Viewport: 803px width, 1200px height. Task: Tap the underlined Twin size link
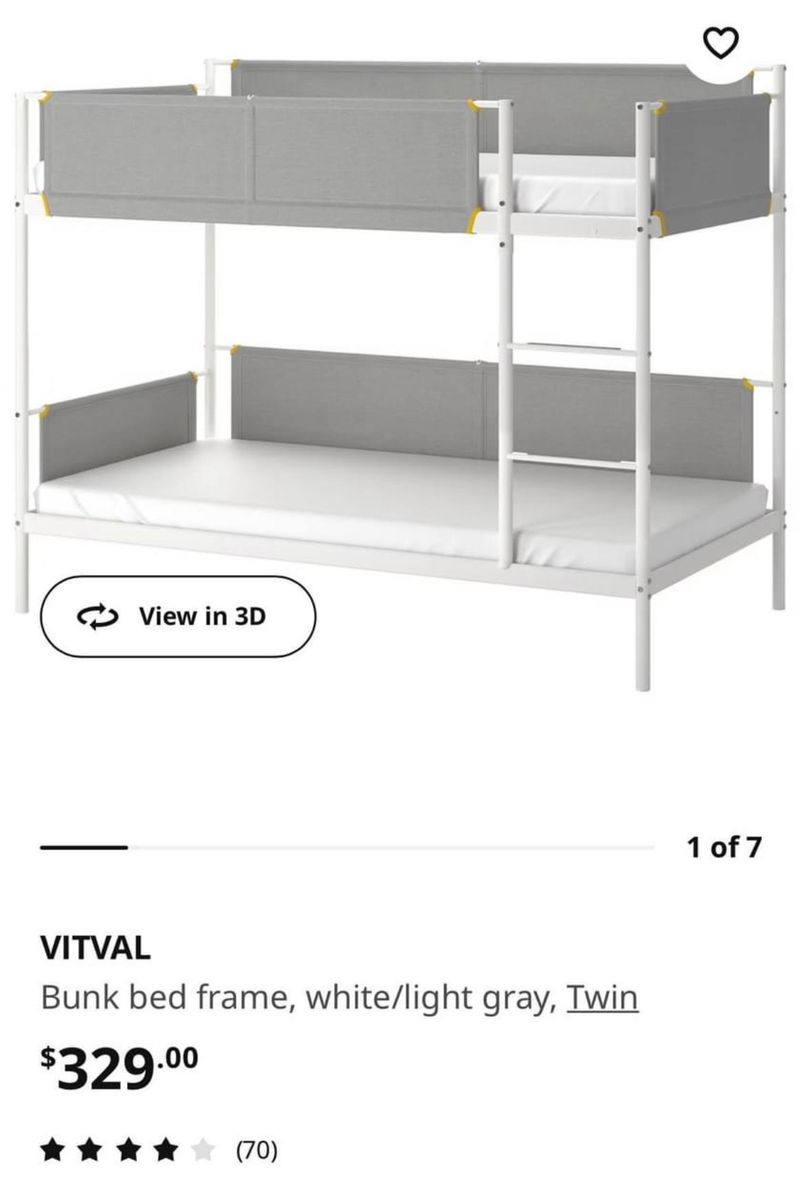[602, 997]
